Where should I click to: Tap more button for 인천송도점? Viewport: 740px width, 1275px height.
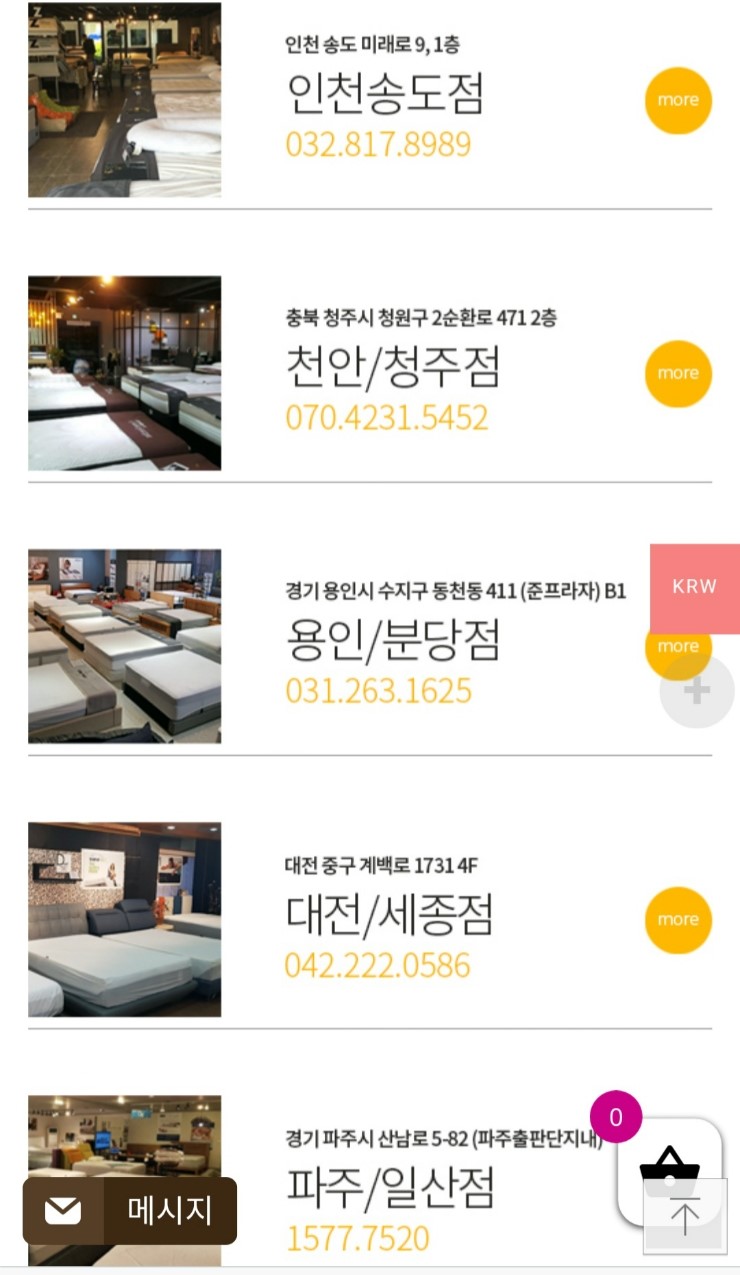click(x=678, y=100)
